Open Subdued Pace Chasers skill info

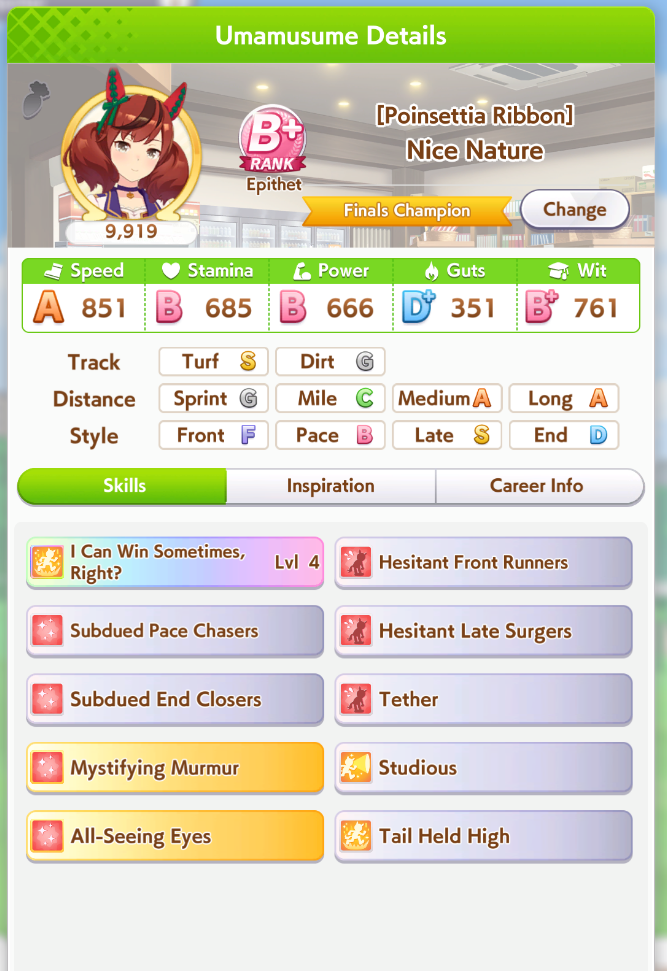[175, 631]
